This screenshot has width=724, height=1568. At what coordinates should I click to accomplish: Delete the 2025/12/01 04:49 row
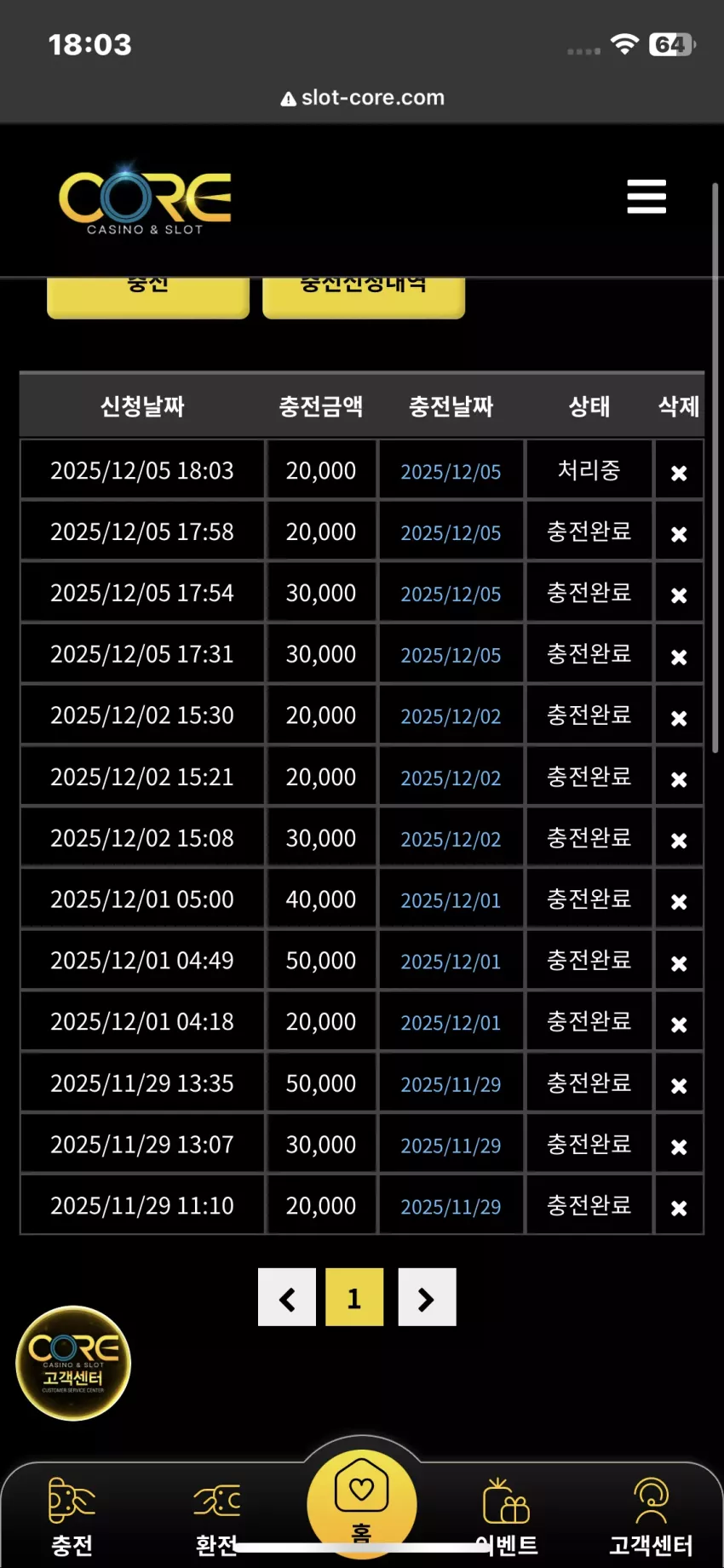(x=679, y=963)
